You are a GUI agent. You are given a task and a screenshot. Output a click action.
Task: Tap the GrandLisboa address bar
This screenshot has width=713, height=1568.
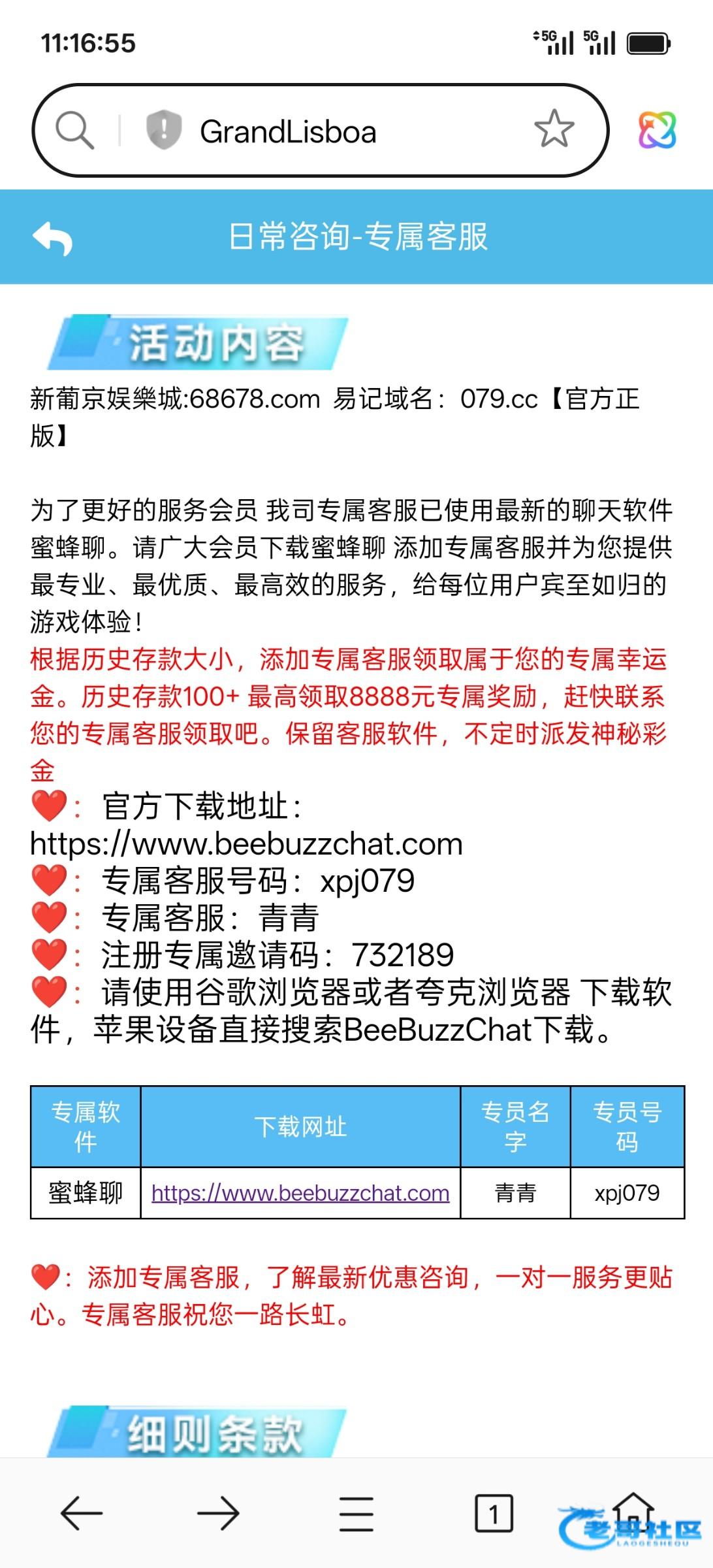(x=326, y=131)
